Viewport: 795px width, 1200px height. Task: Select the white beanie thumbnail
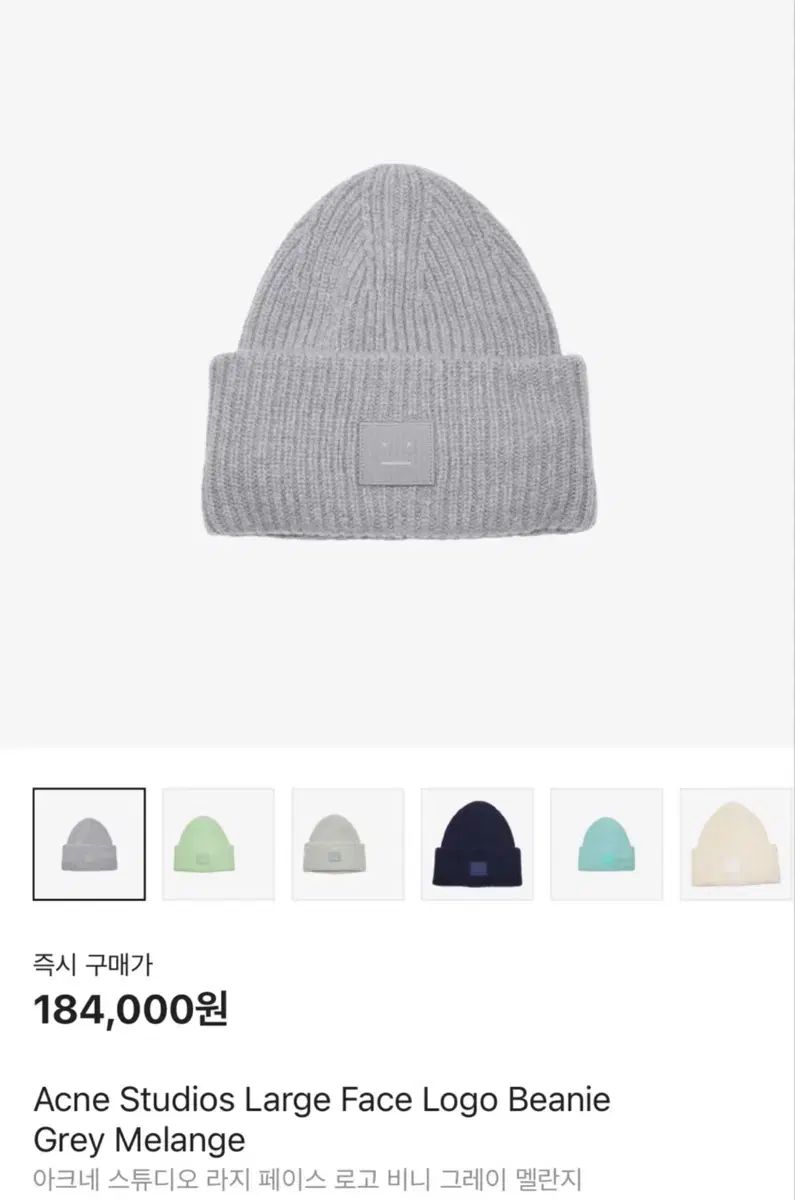click(x=345, y=843)
